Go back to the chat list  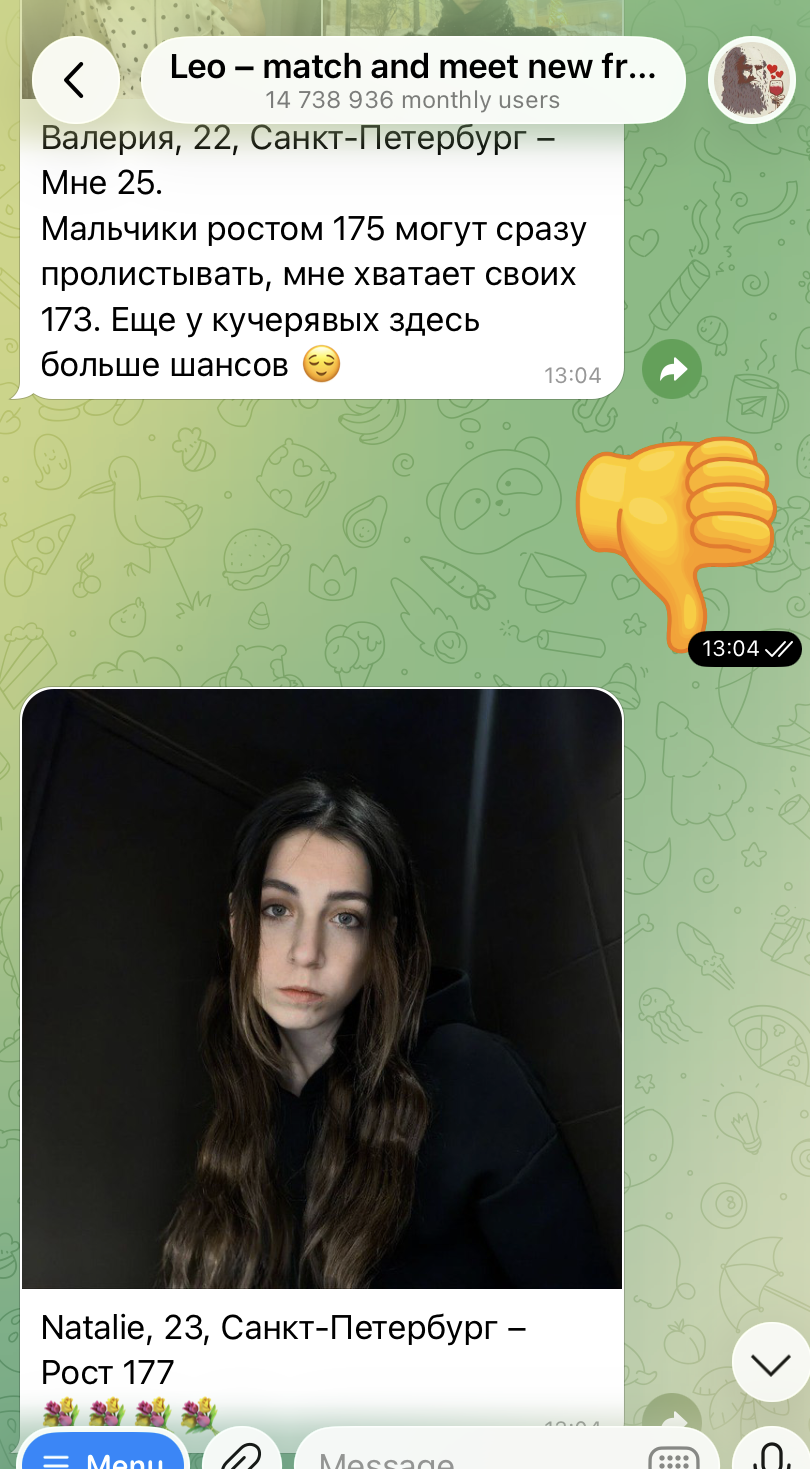75,80
